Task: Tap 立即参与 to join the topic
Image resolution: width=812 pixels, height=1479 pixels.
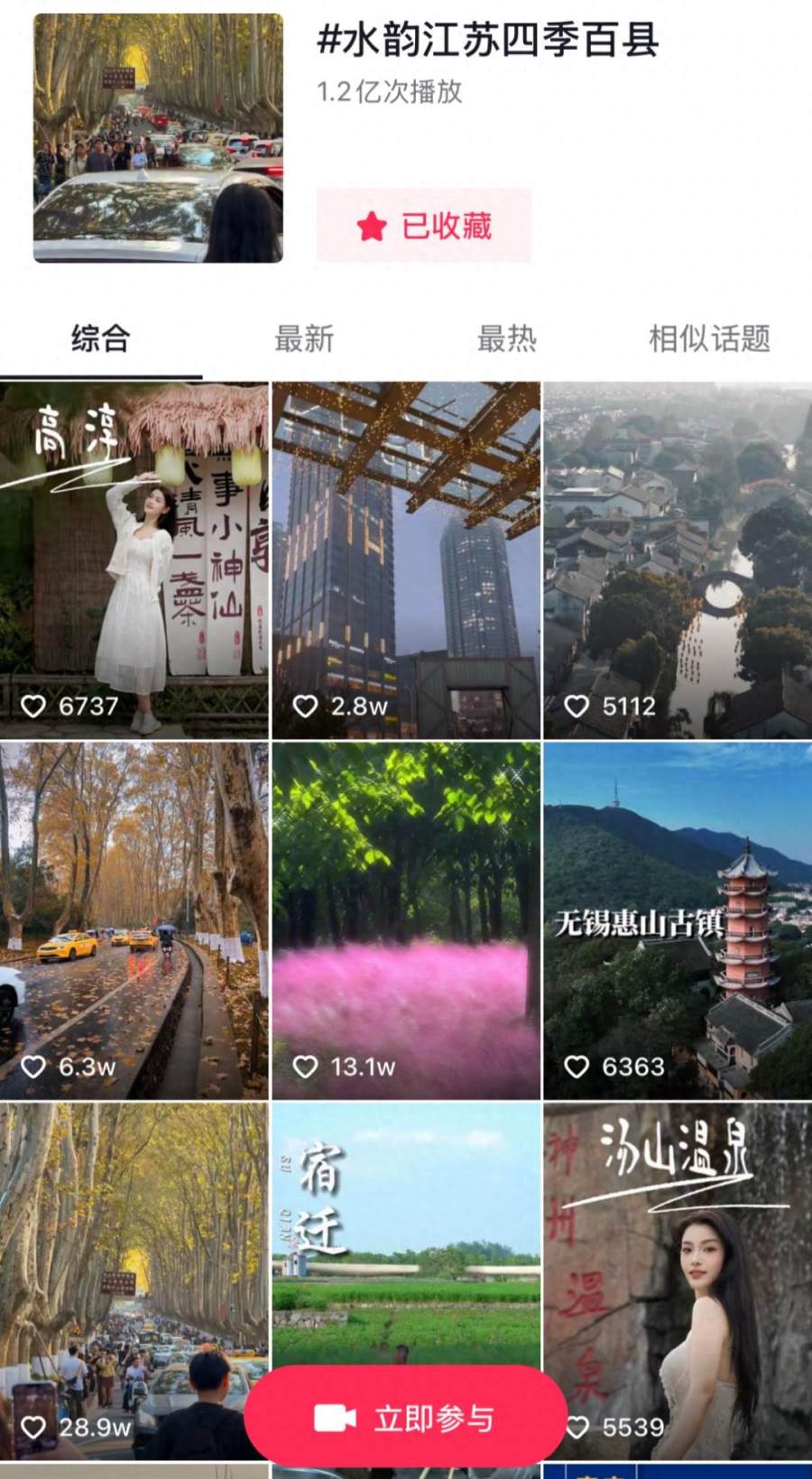Action: [405, 1418]
